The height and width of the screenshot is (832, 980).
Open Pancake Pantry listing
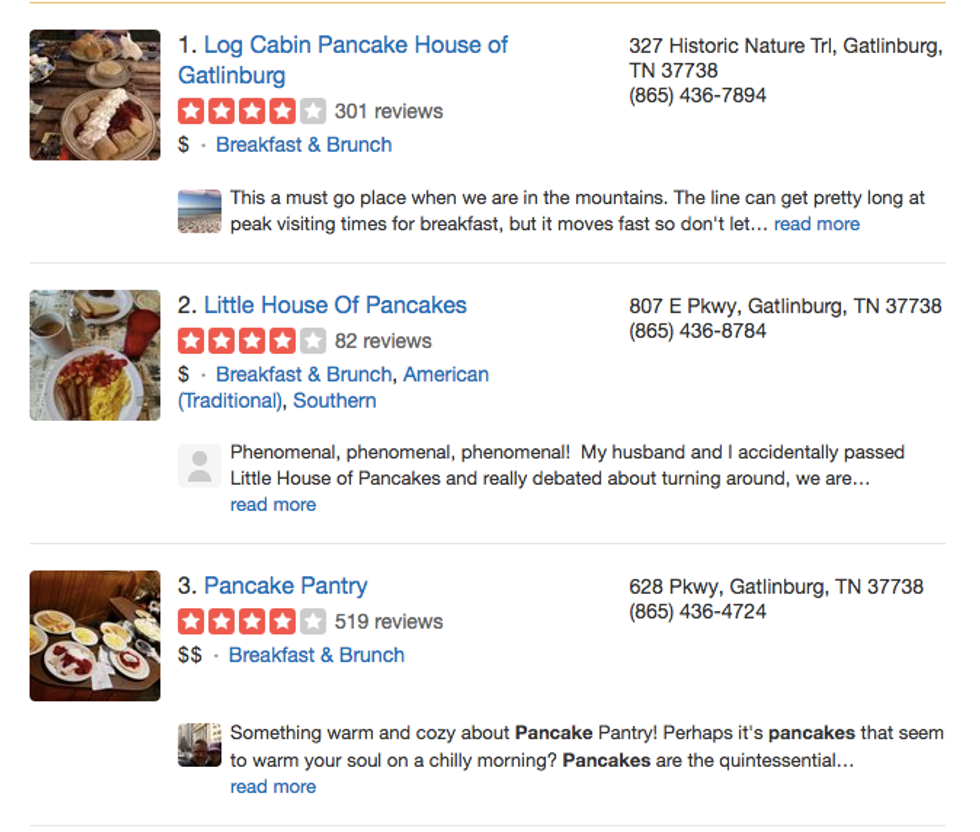pos(285,586)
